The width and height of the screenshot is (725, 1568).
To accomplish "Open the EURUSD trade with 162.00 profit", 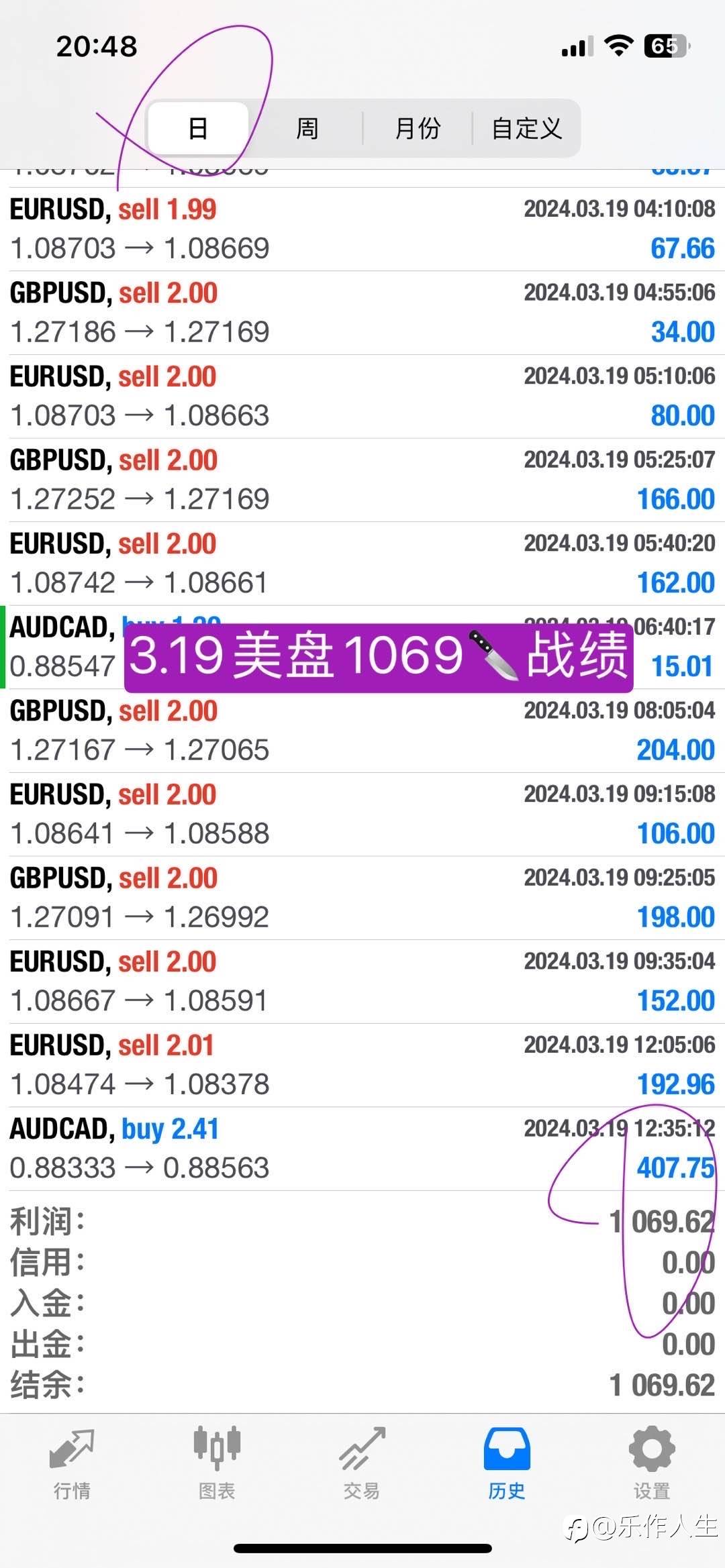I will coord(362,564).
